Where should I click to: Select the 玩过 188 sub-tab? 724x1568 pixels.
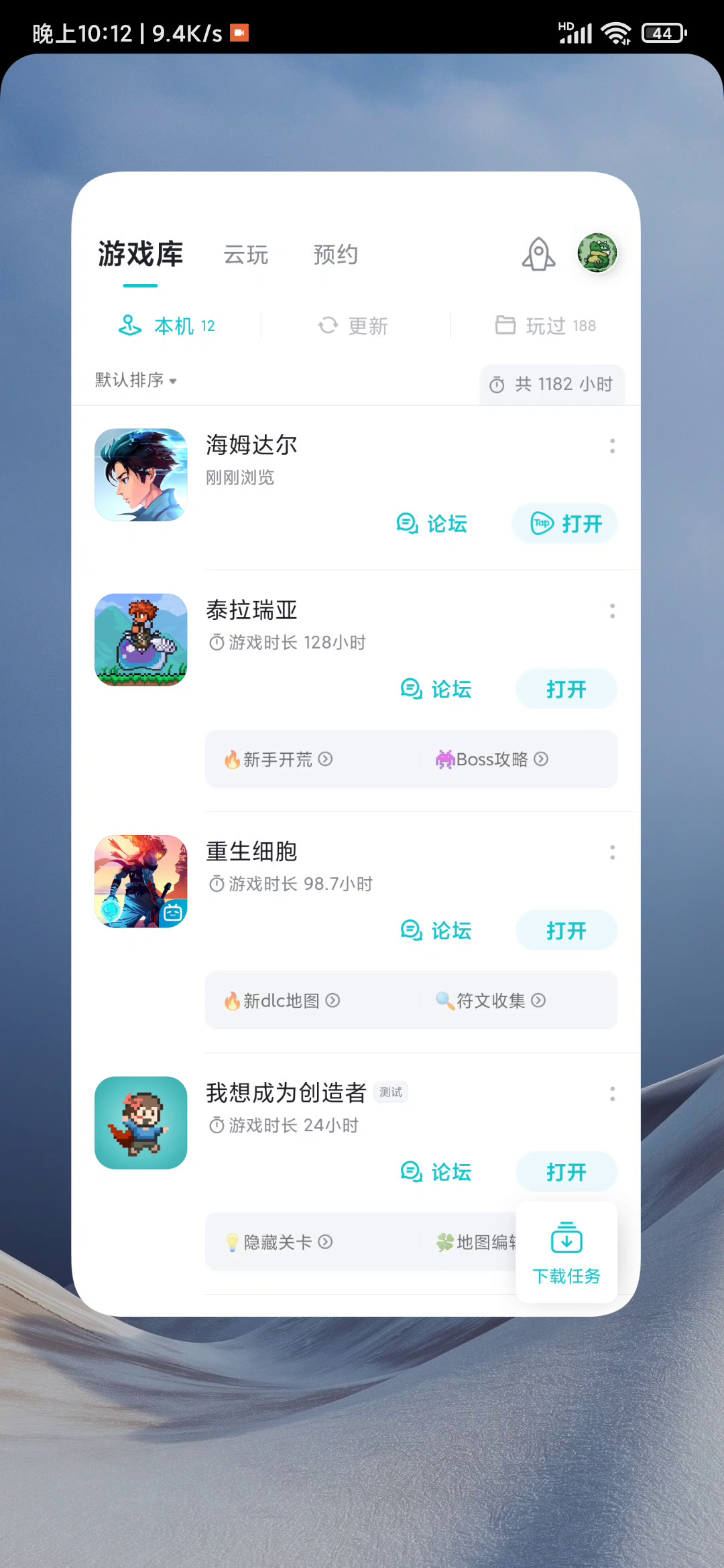(545, 326)
